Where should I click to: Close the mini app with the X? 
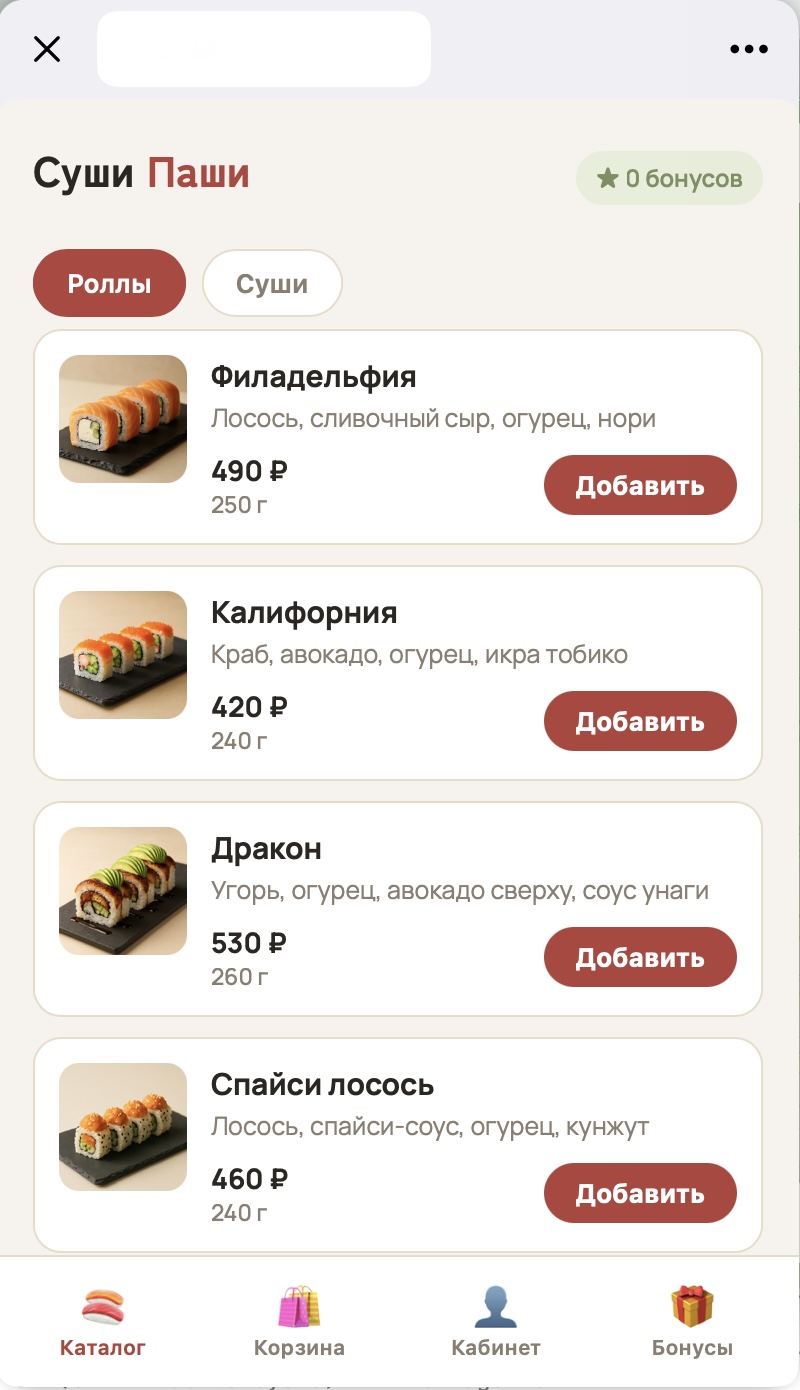point(47,49)
